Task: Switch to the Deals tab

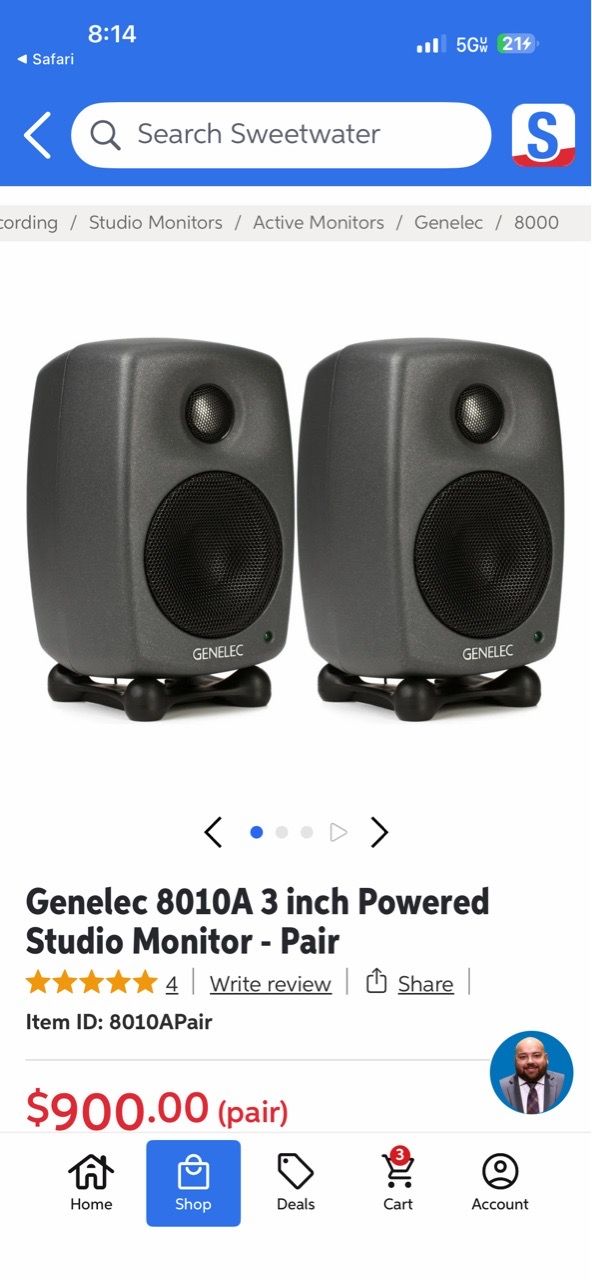Action: click(x=296, y=1183)
